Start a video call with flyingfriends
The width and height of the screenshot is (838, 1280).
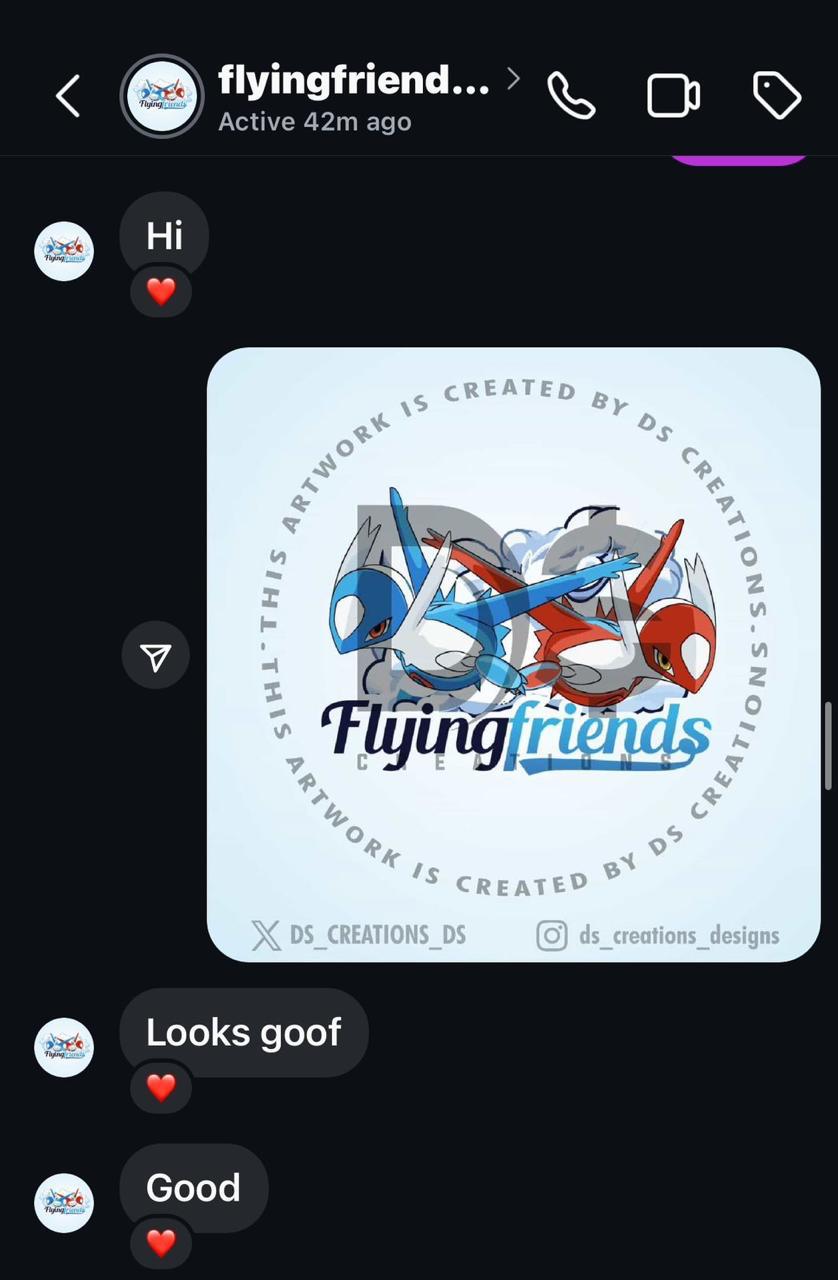pos(673,97)
